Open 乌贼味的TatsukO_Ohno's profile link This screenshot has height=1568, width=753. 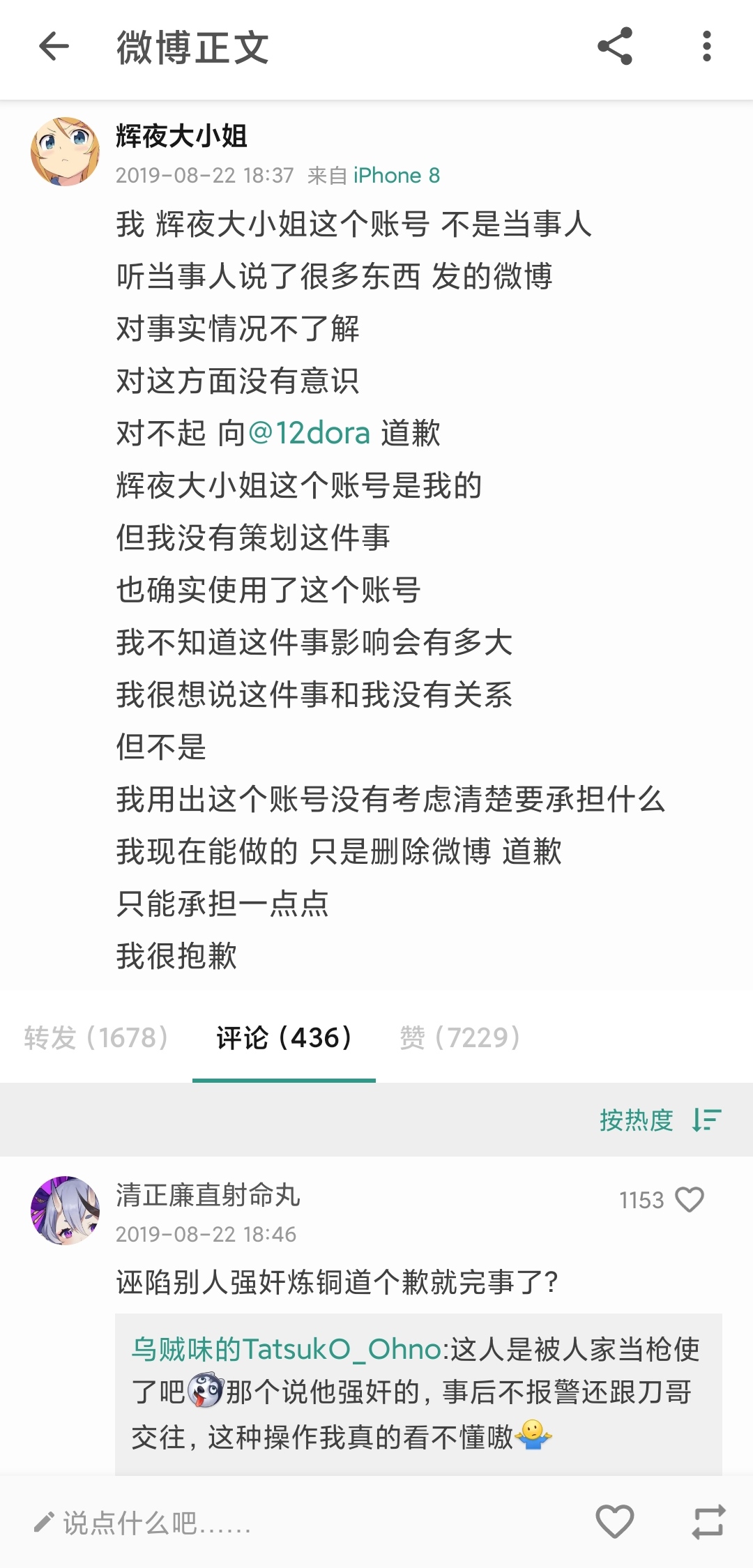(287, 1349)
